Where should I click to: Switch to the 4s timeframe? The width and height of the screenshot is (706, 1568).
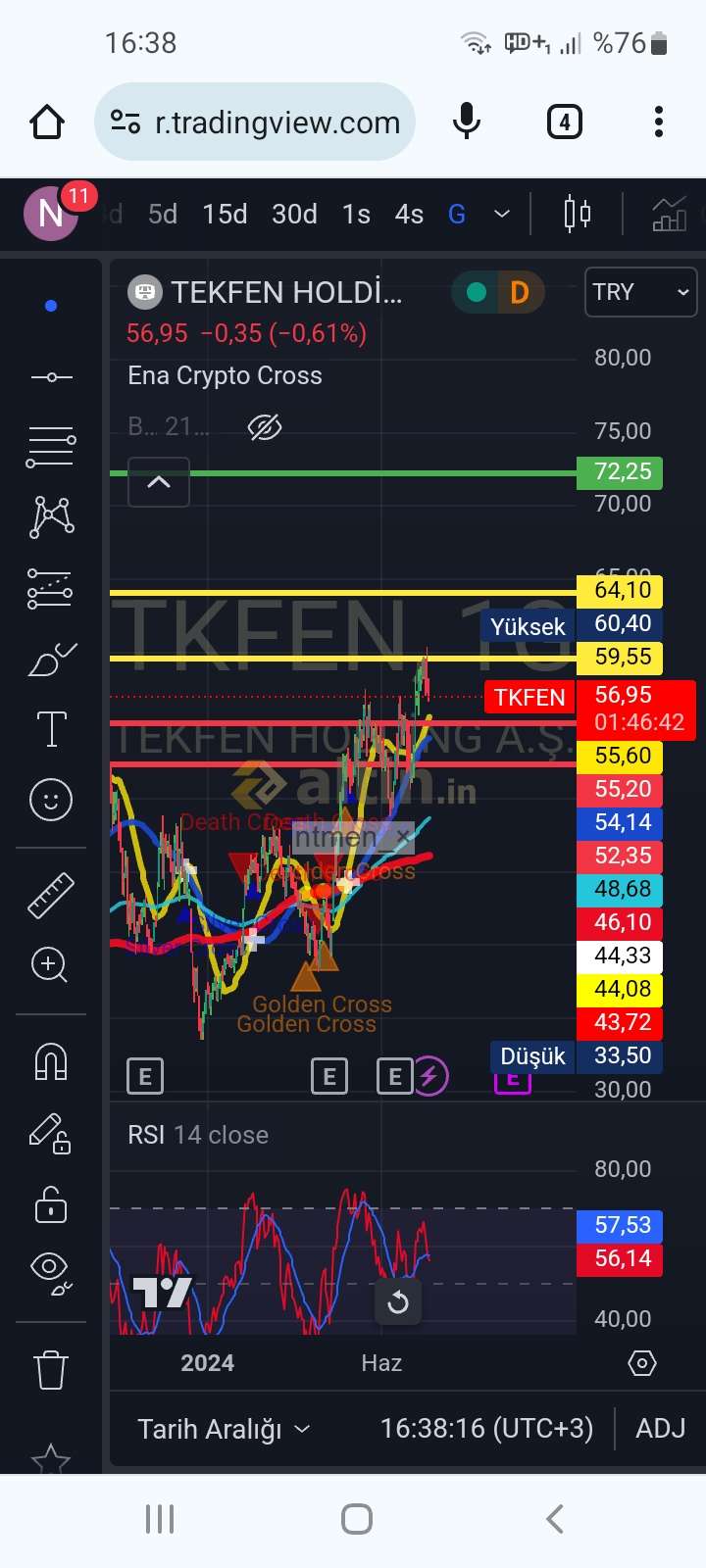pos(409,214)
